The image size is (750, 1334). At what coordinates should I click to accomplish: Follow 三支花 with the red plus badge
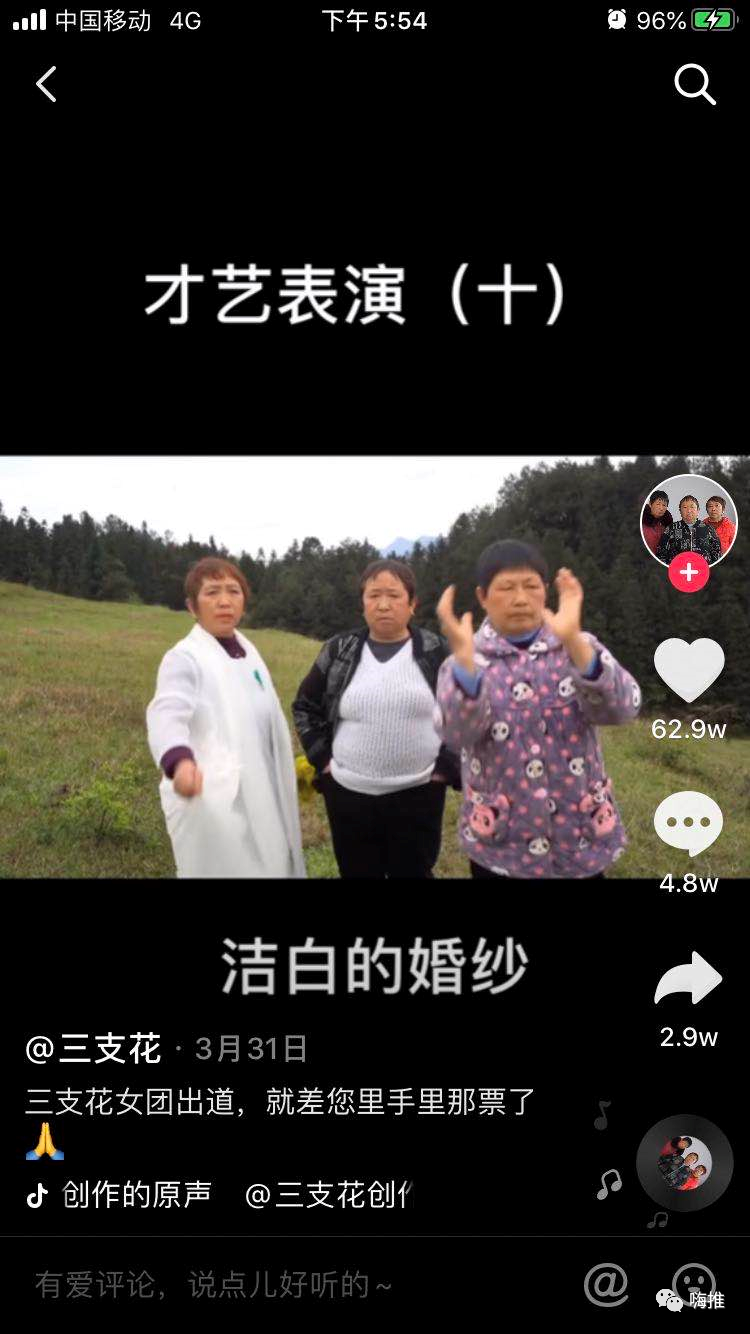click(x=688, y=573)
